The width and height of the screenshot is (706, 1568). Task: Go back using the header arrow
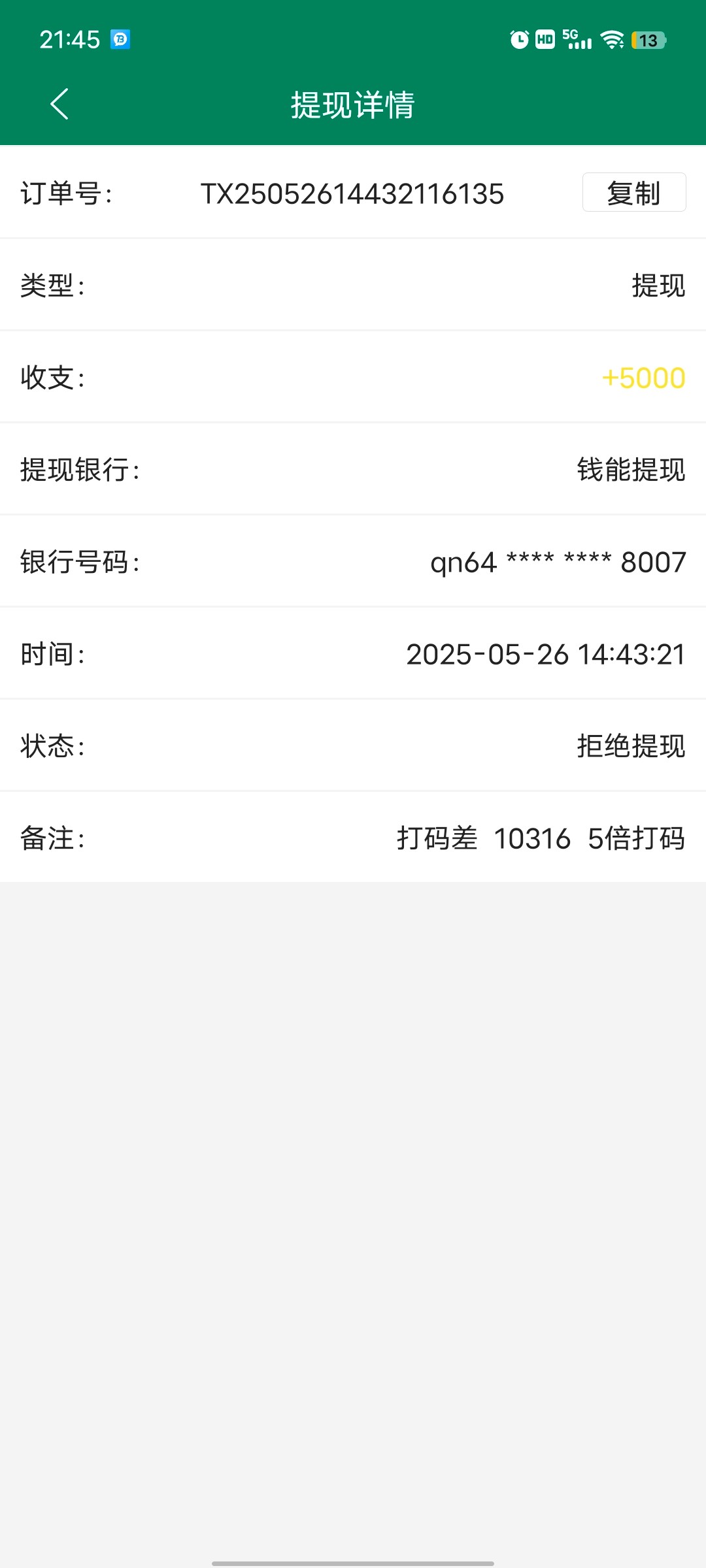click(x=59, y=105)
